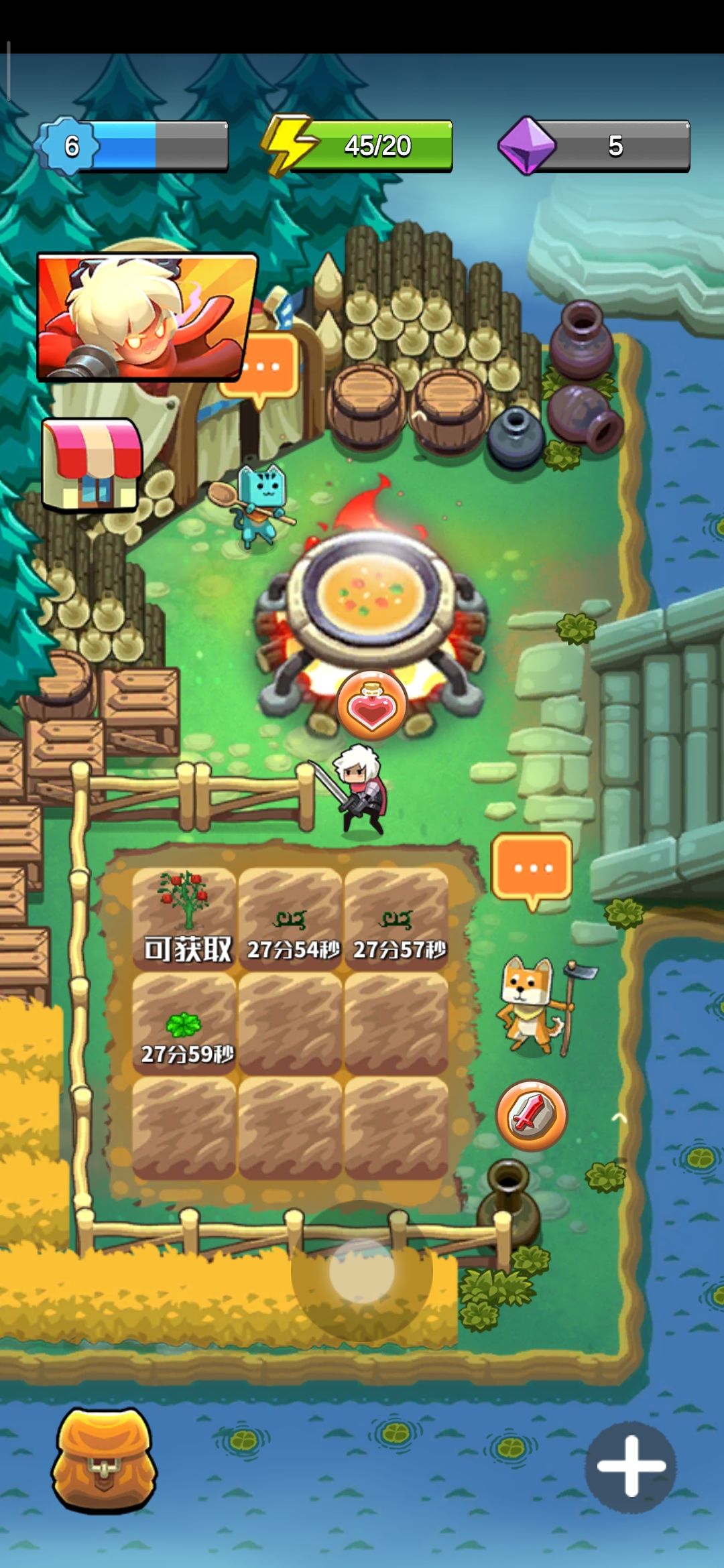Tap the round plus button

[x=630, y=1467]
